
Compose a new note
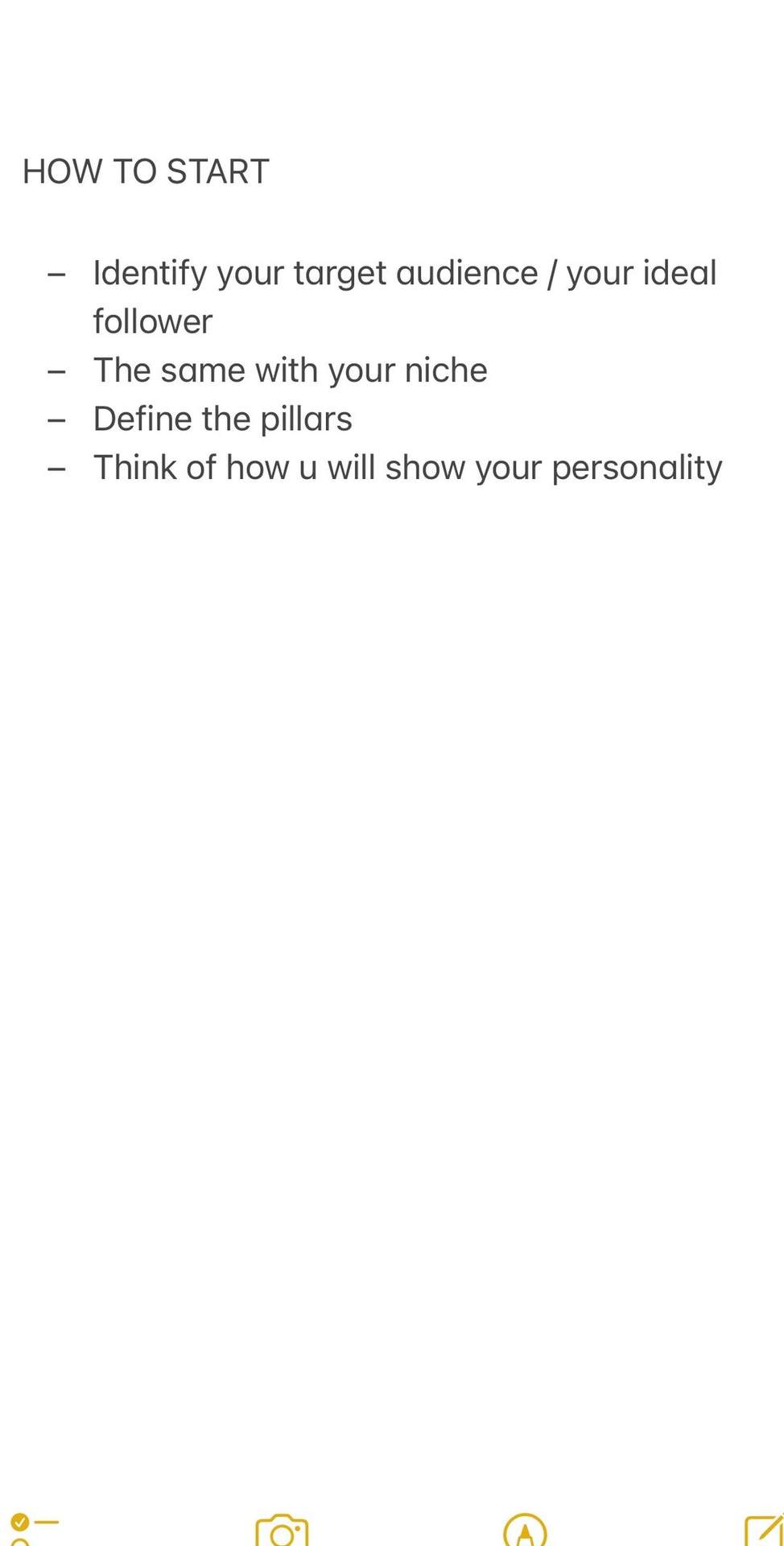point(763,1530)
